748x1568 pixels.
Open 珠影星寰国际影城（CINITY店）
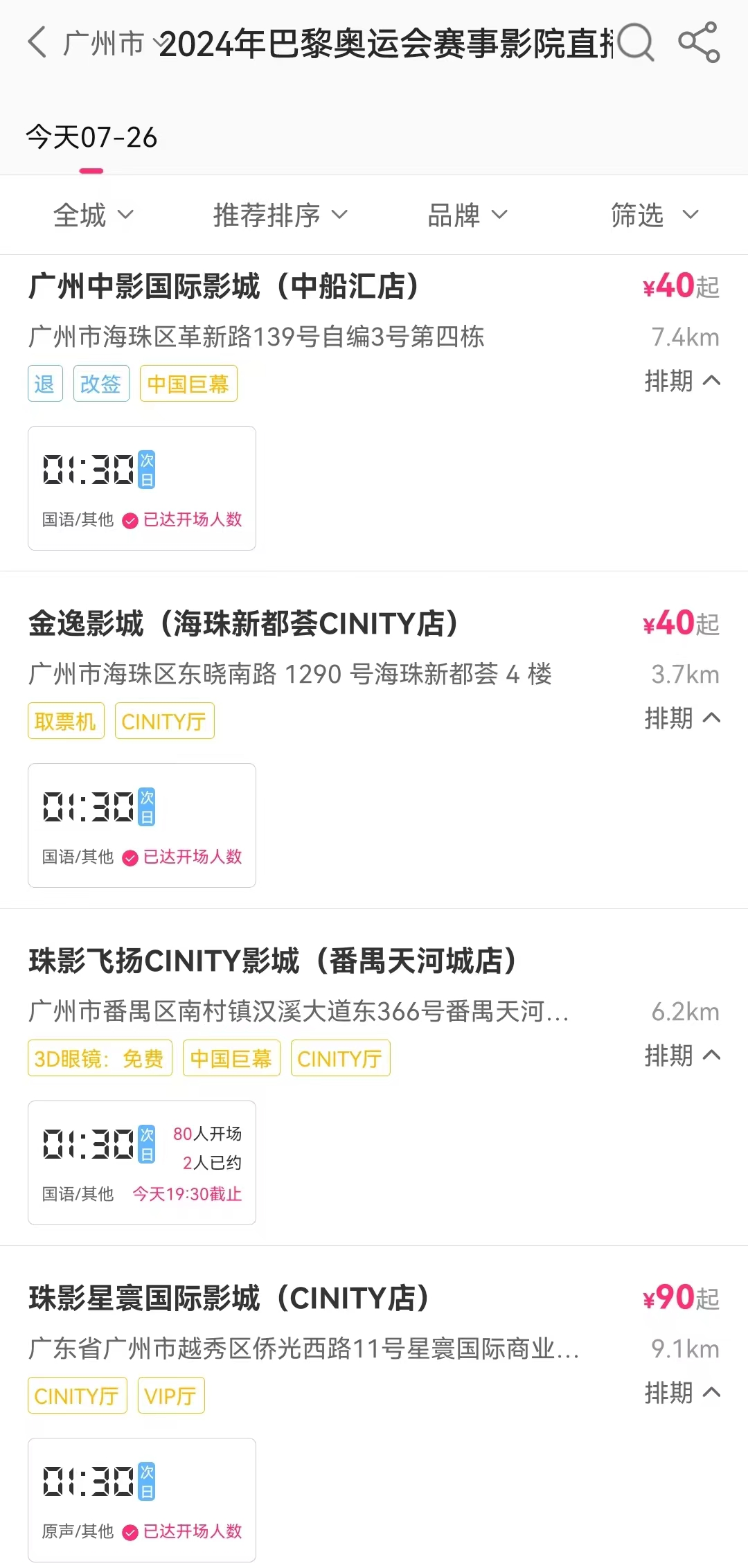tap(229, 1298)
